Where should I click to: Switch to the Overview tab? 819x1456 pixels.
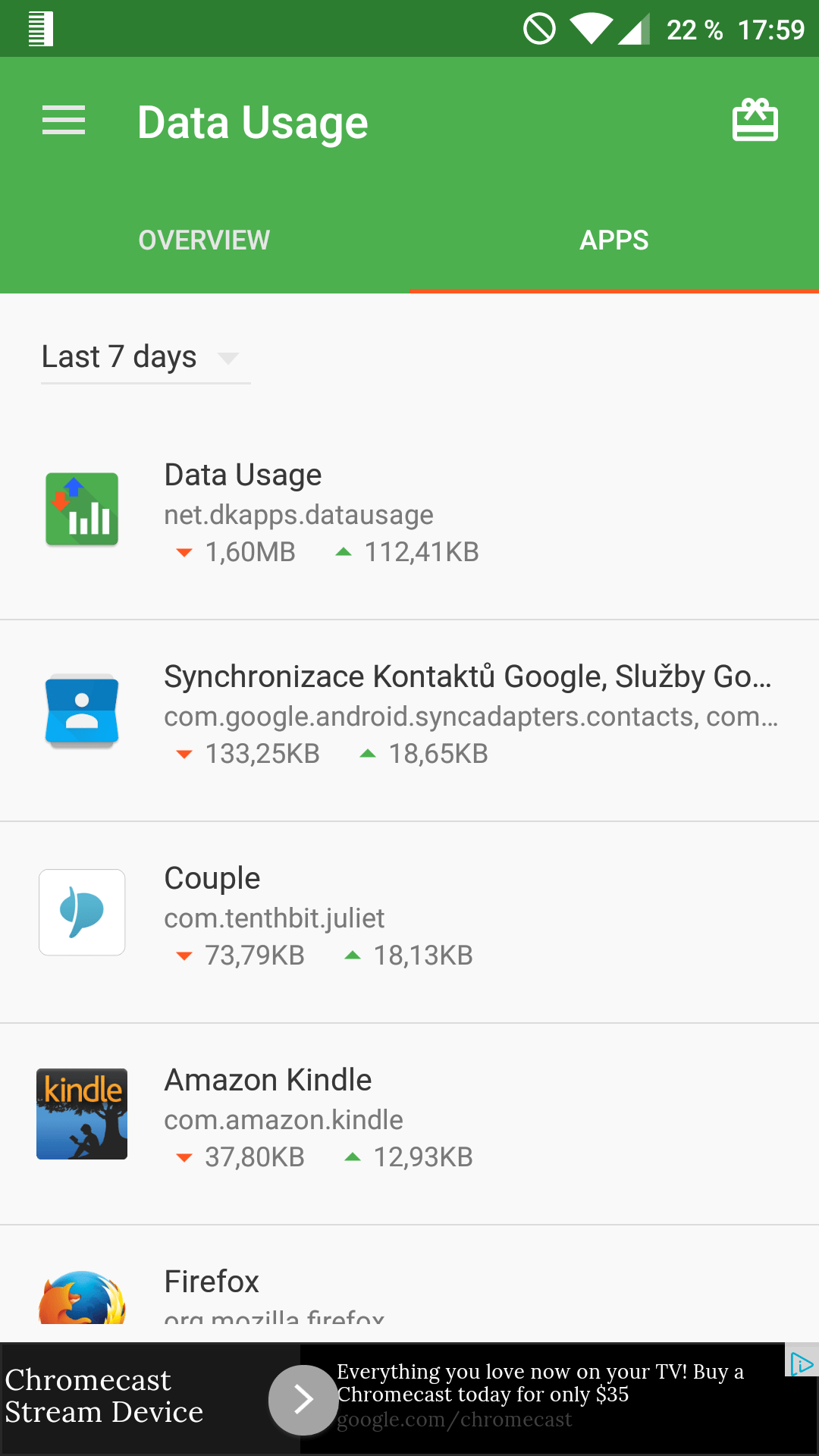coord(204,240)
